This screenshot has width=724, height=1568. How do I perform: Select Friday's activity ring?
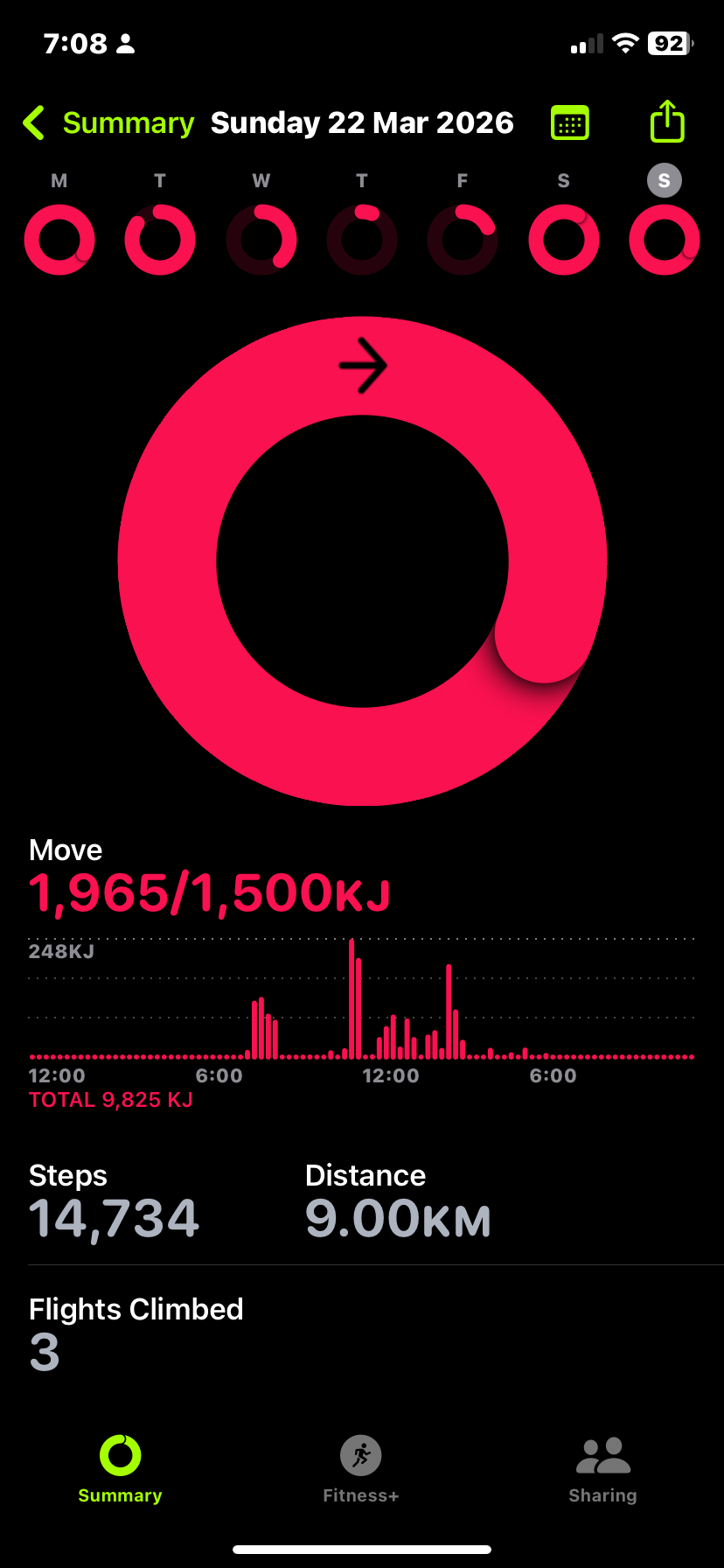pyautogui.click(x=463, y=240)
